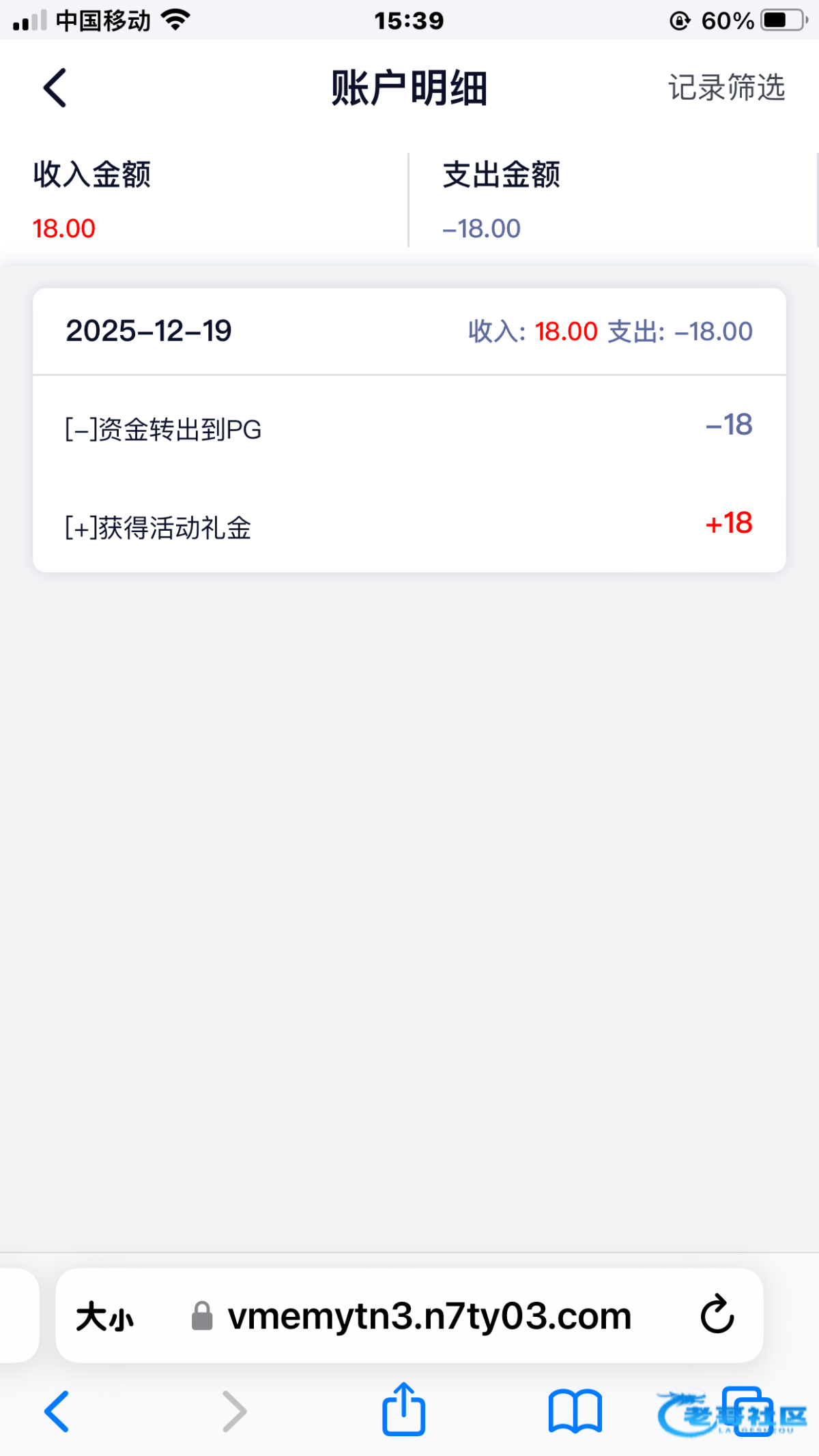Open the 获得活动礼金 transaction entry

409,527
